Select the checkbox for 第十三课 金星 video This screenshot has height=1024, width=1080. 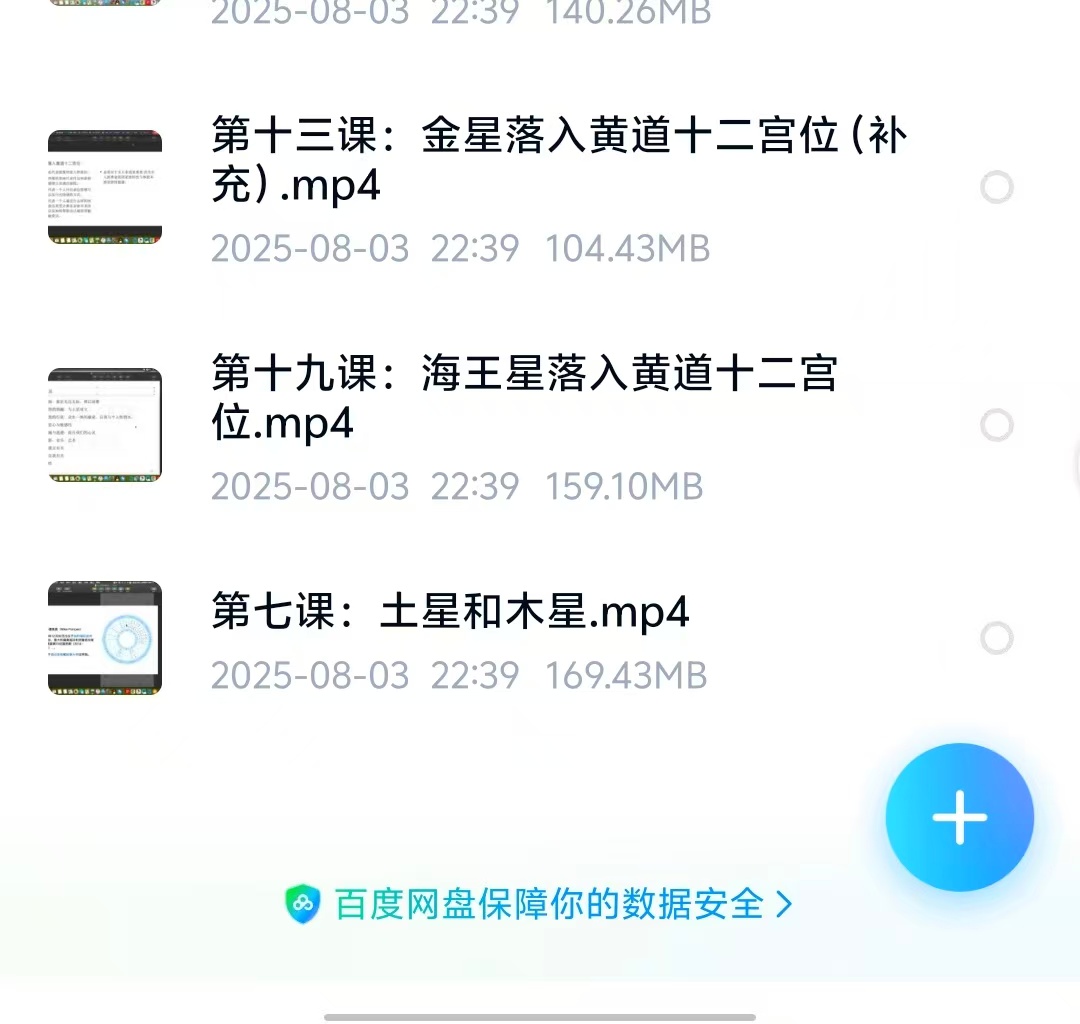pyautogui.click(x=996, y=187)
